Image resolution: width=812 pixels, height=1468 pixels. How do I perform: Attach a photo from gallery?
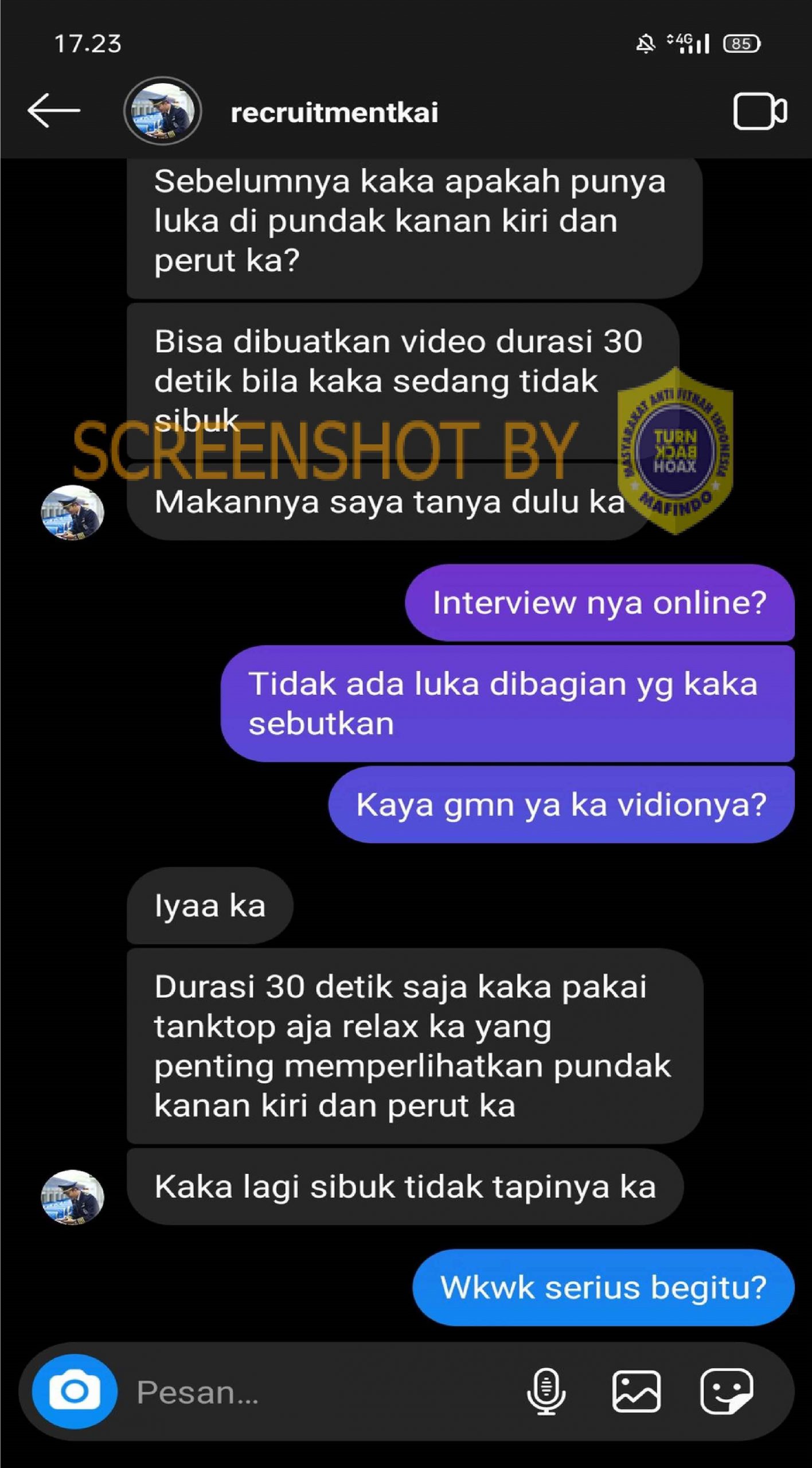tap(636, 1391)
